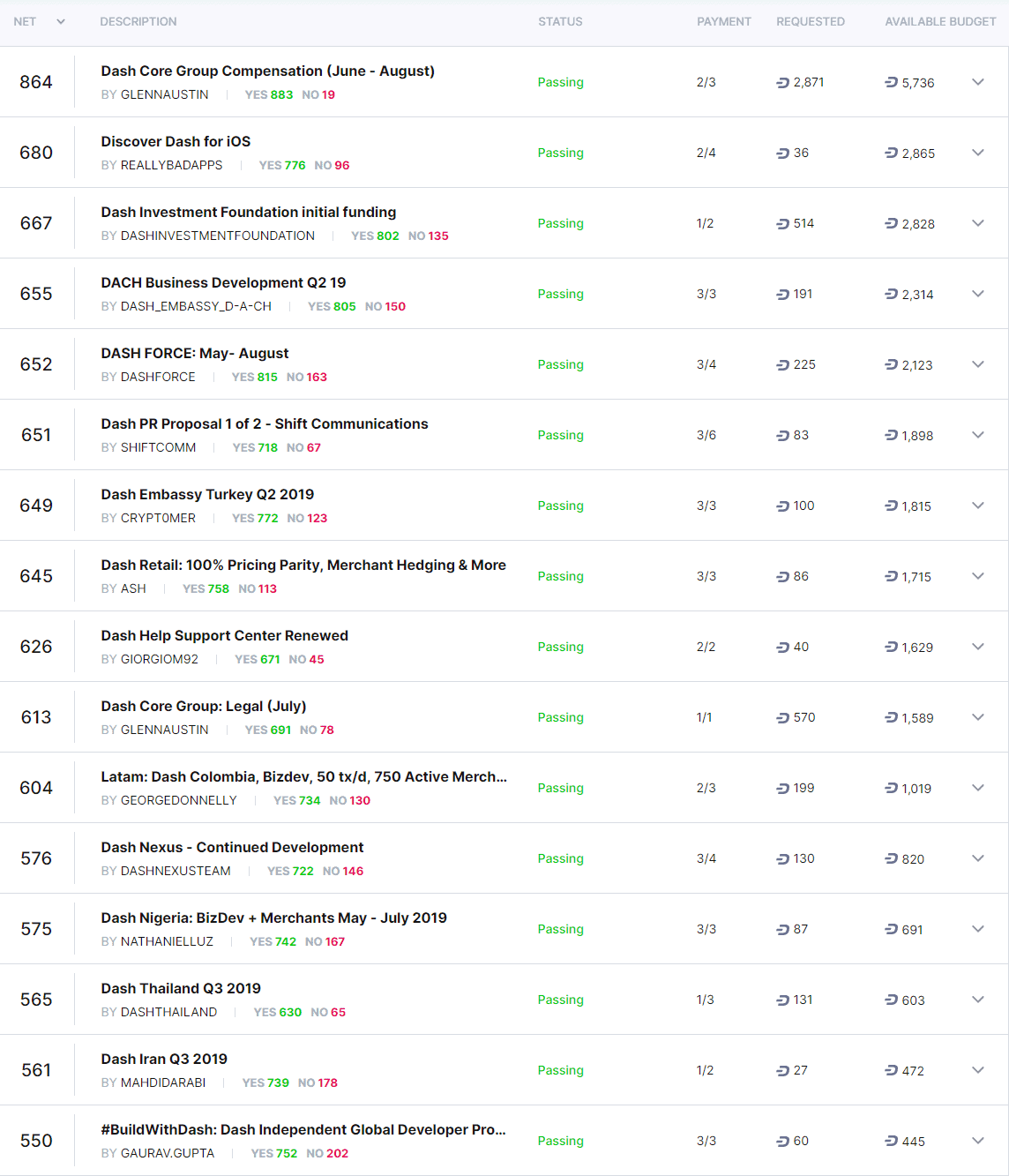Expand Dash Thailand Q3 2019 chevron
1009x1176 pixels.
pos(977,1000)
